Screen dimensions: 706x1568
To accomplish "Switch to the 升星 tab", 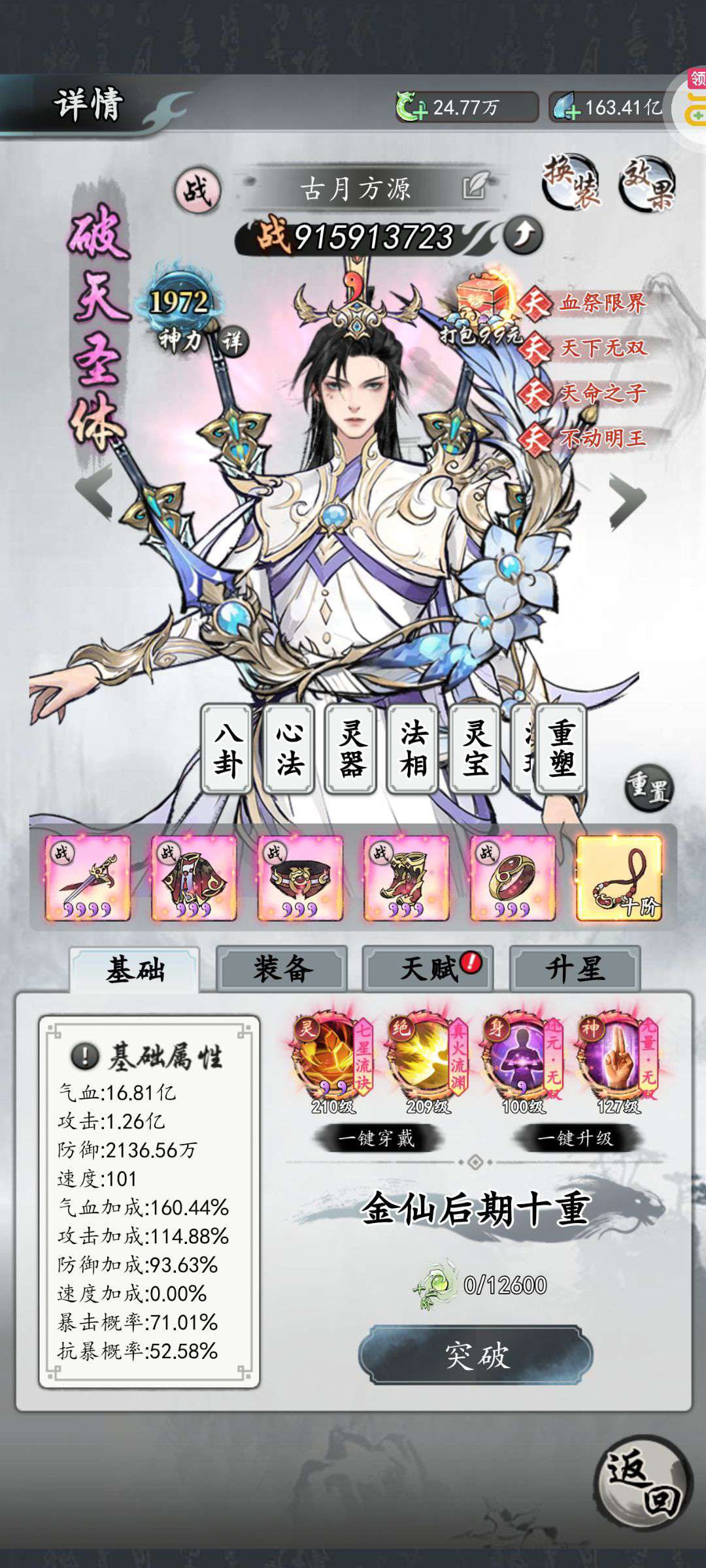I will point(575,968).
